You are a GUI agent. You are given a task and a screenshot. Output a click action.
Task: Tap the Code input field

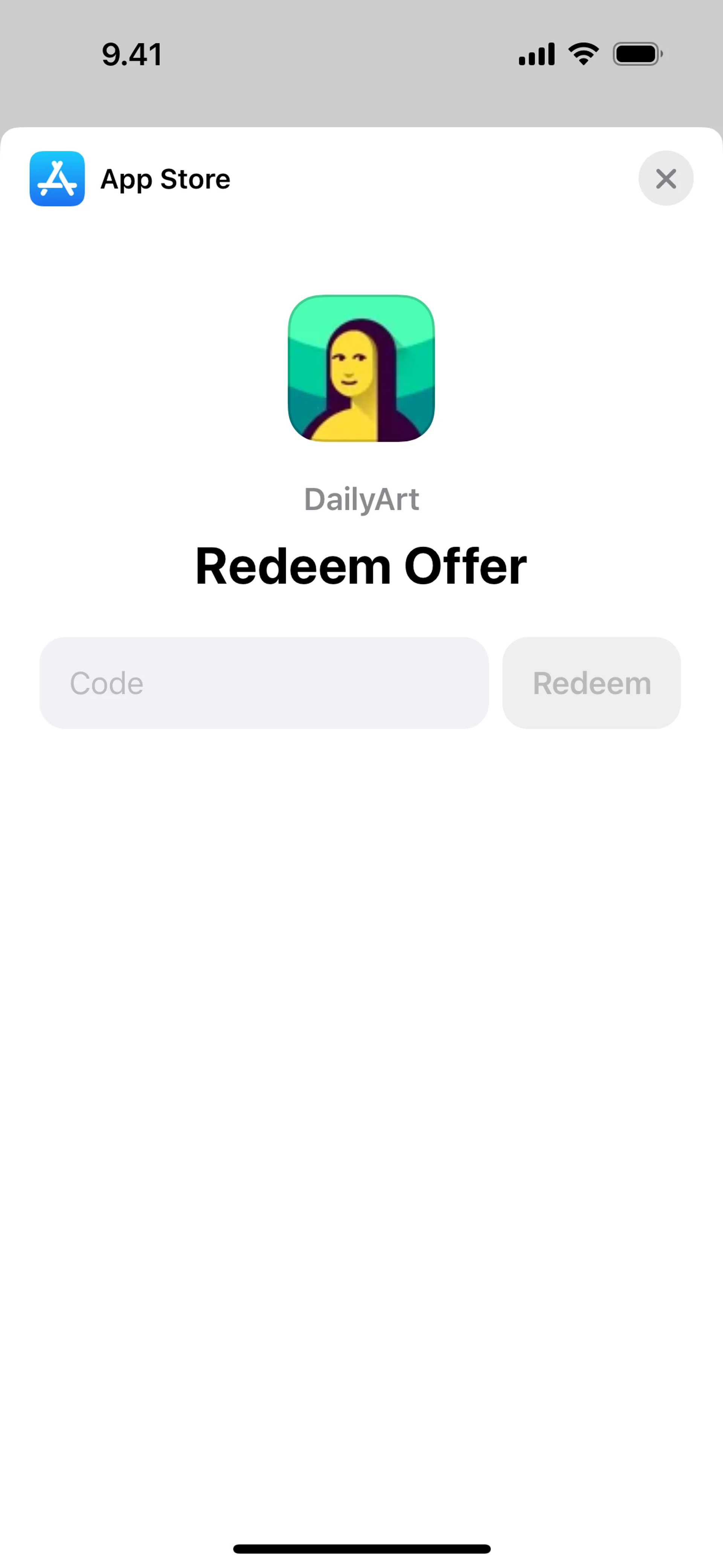(x=264, y=682)
